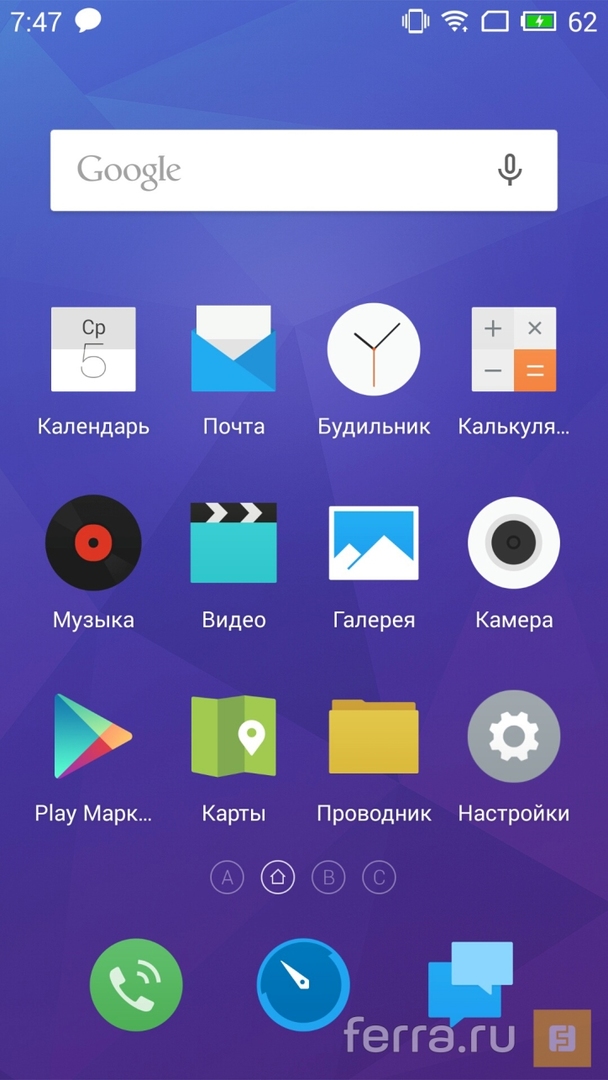Open the Калькулятор app
Viewport: 608px width, 1080px height.
pos(513,350)
